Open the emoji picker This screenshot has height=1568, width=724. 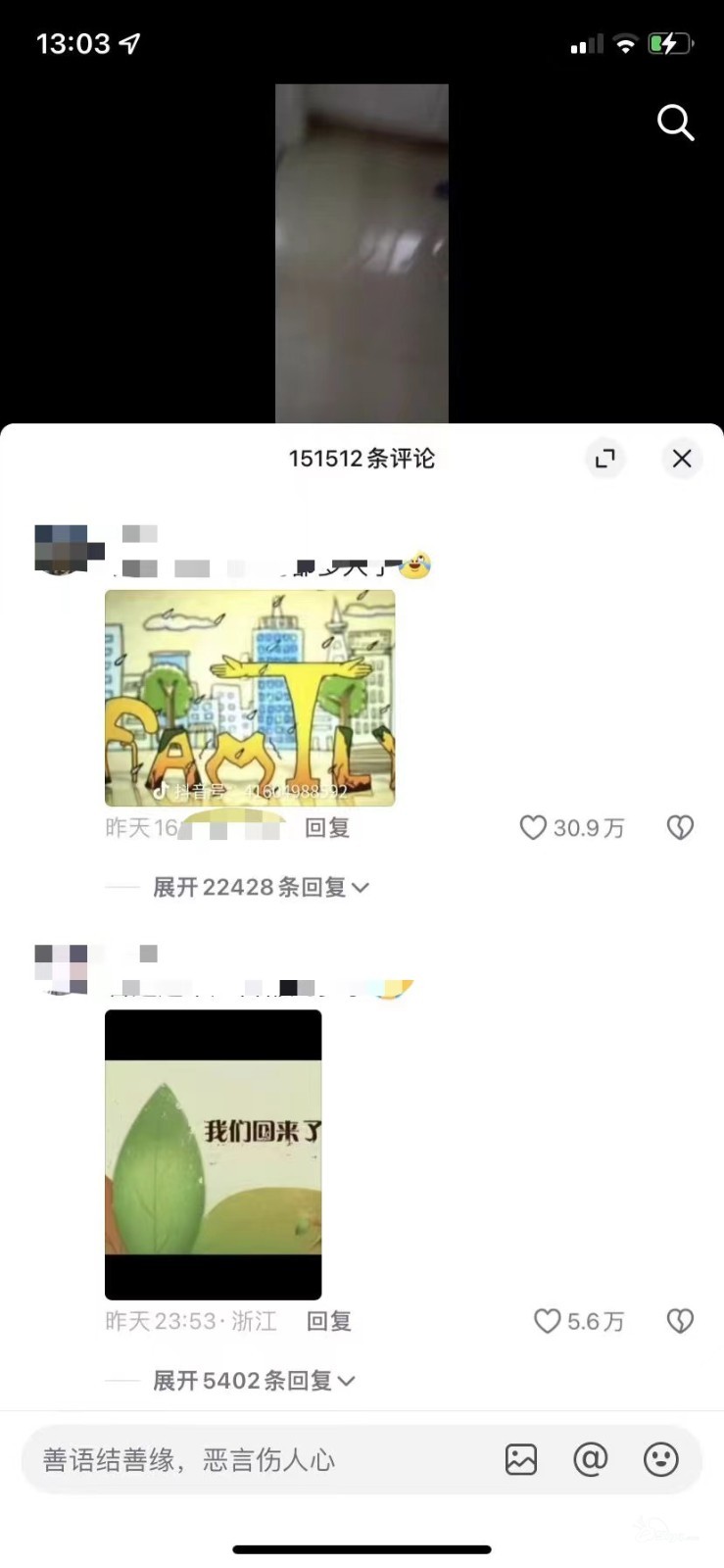pos(660,1460)
